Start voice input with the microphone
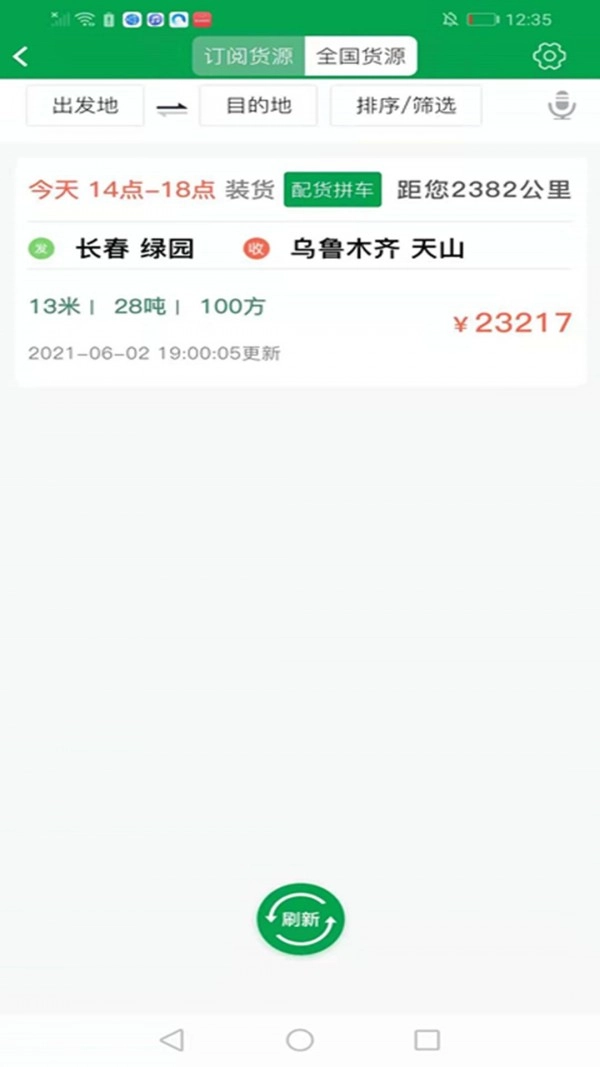600x1067 pixels. coord(563,106)
